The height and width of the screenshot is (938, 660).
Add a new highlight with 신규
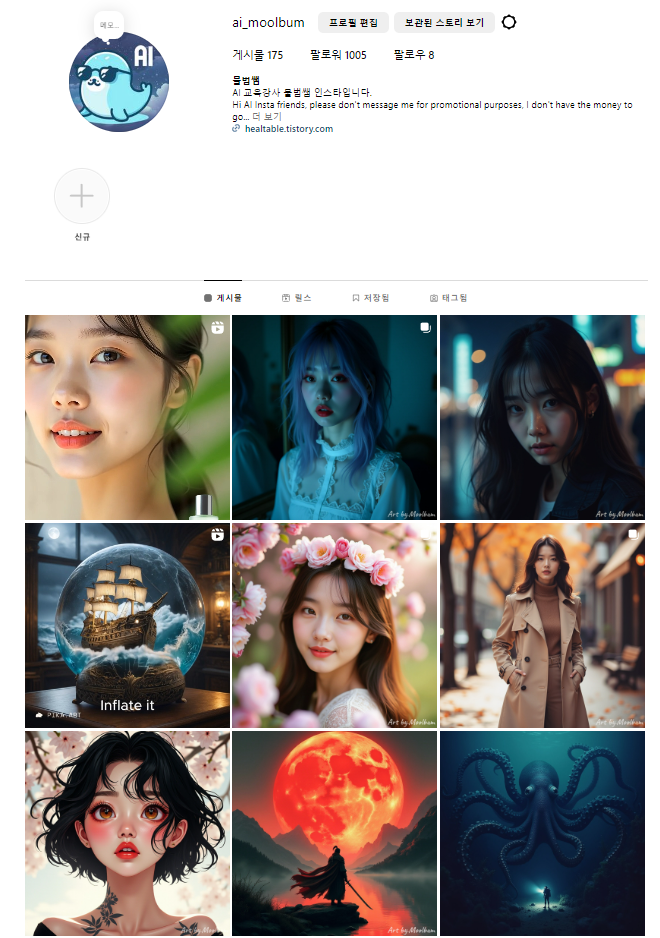pos(82,196)
